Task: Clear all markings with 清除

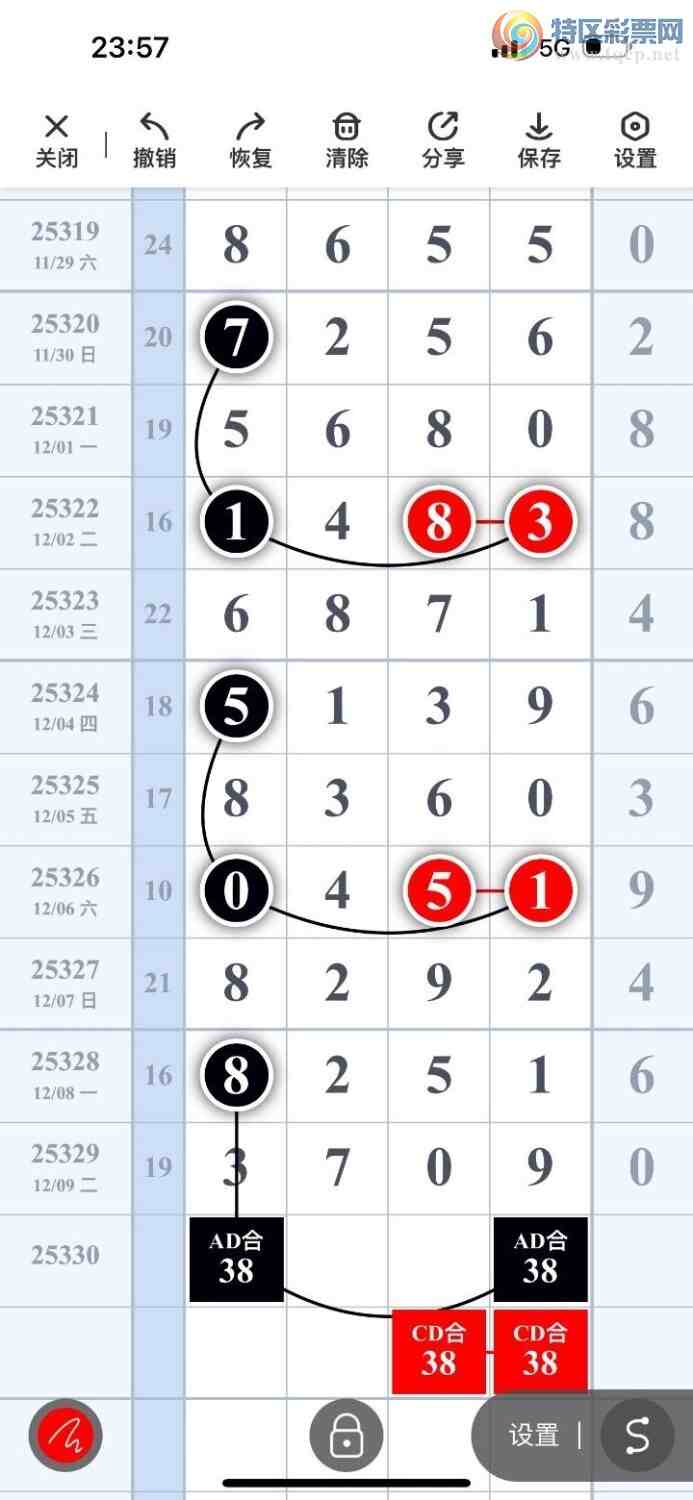Action: (346, 140)
